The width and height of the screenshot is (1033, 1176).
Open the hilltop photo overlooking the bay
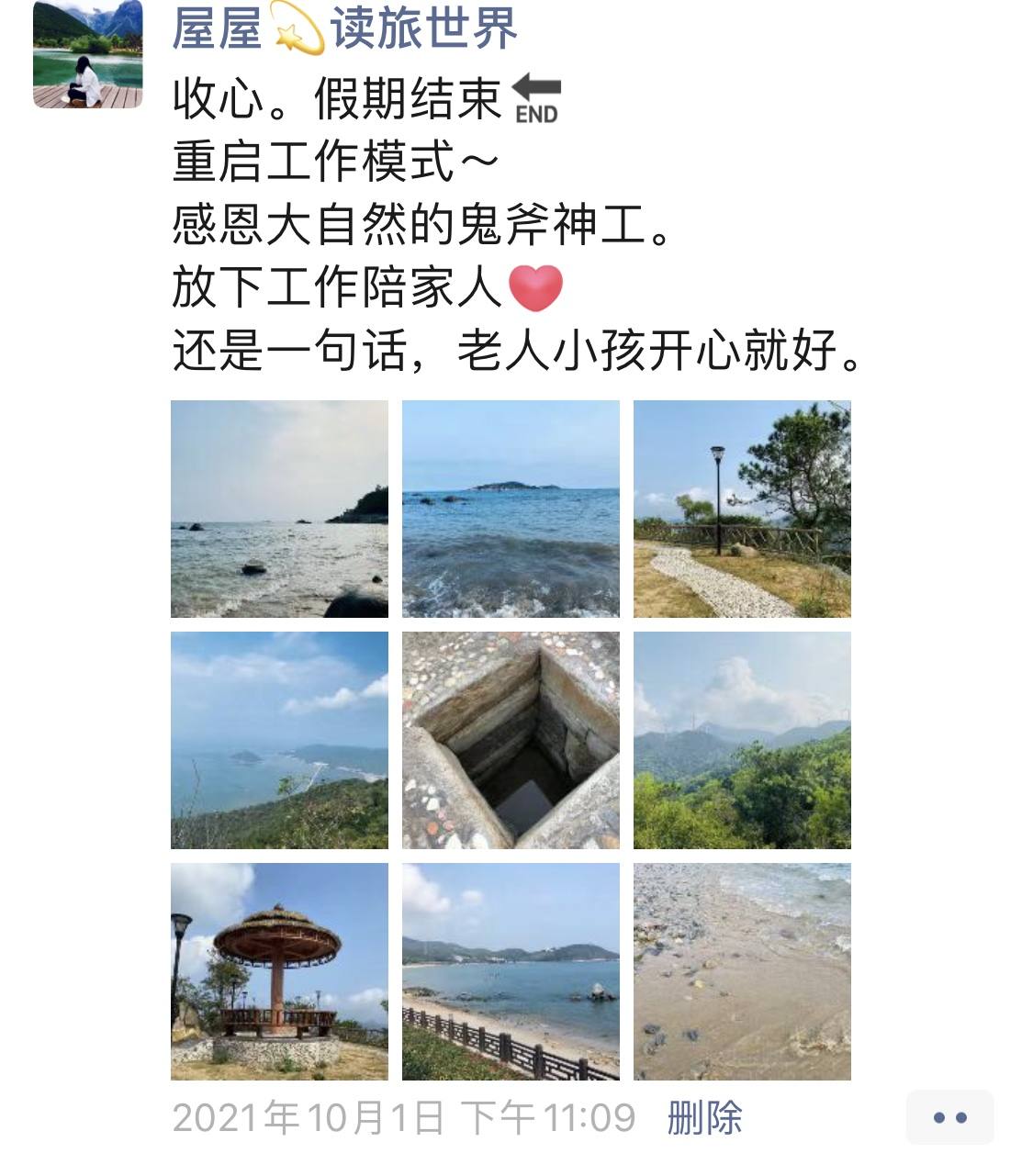click(x=279, y=740)
